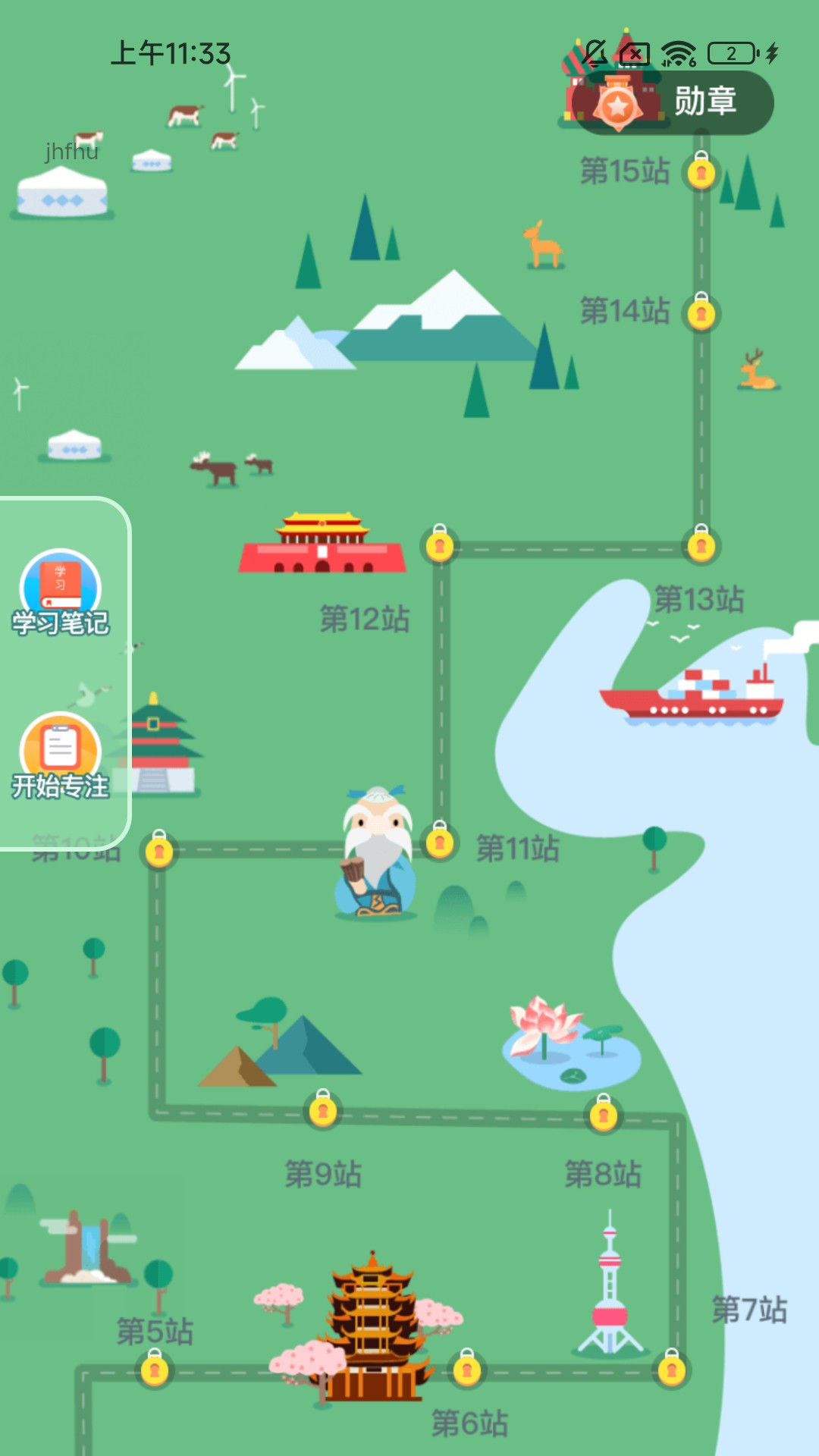Tap the locked 第15站 station marker

tap(701, 171)
